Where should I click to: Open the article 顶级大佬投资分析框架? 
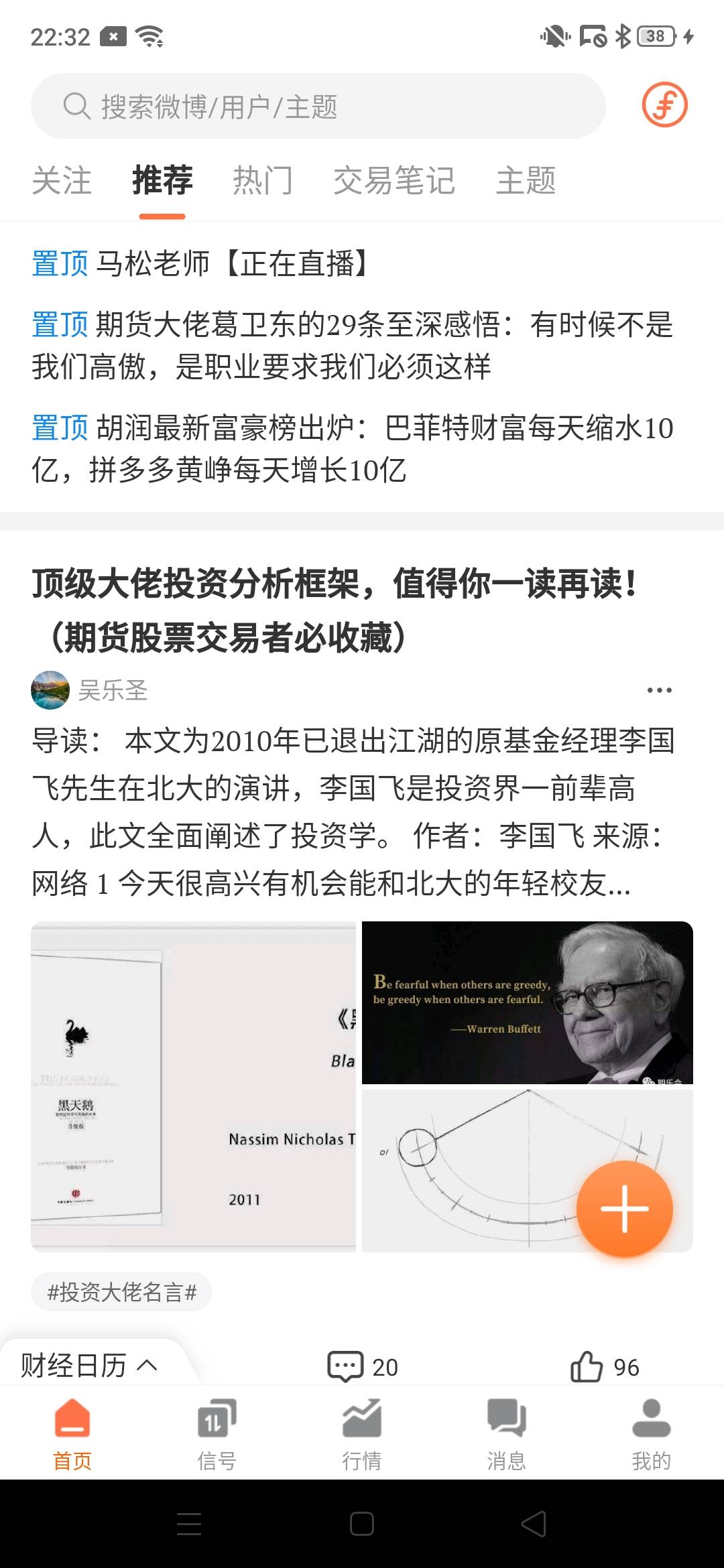coord(335,610)
